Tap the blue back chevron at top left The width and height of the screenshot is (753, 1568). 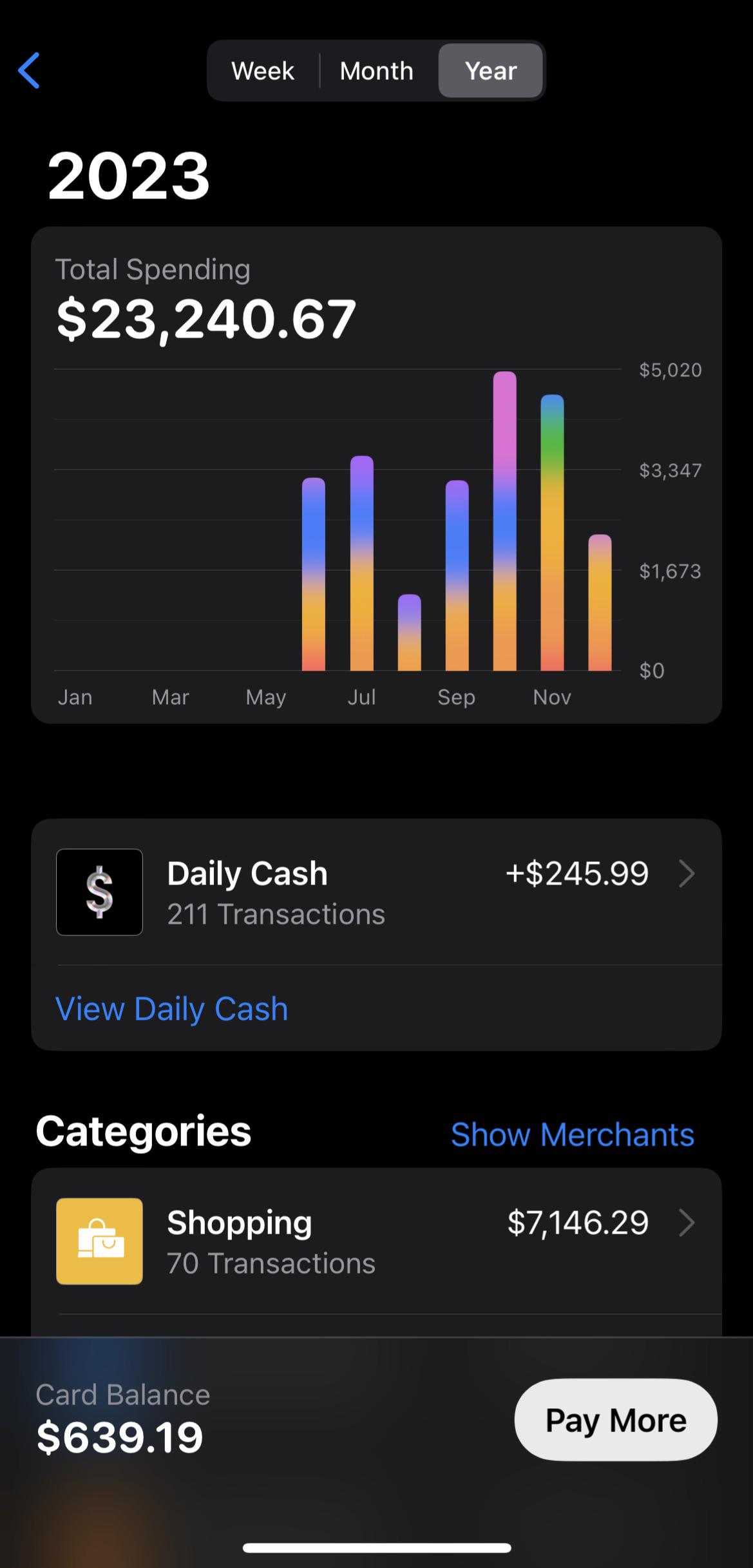30,71
